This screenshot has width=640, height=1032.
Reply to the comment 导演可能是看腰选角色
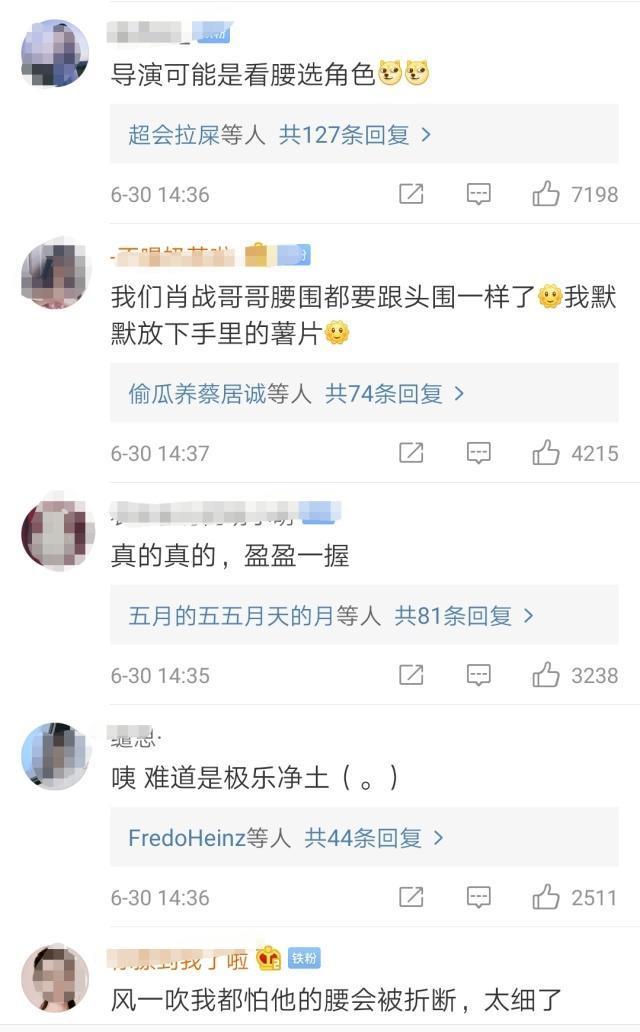479,194
